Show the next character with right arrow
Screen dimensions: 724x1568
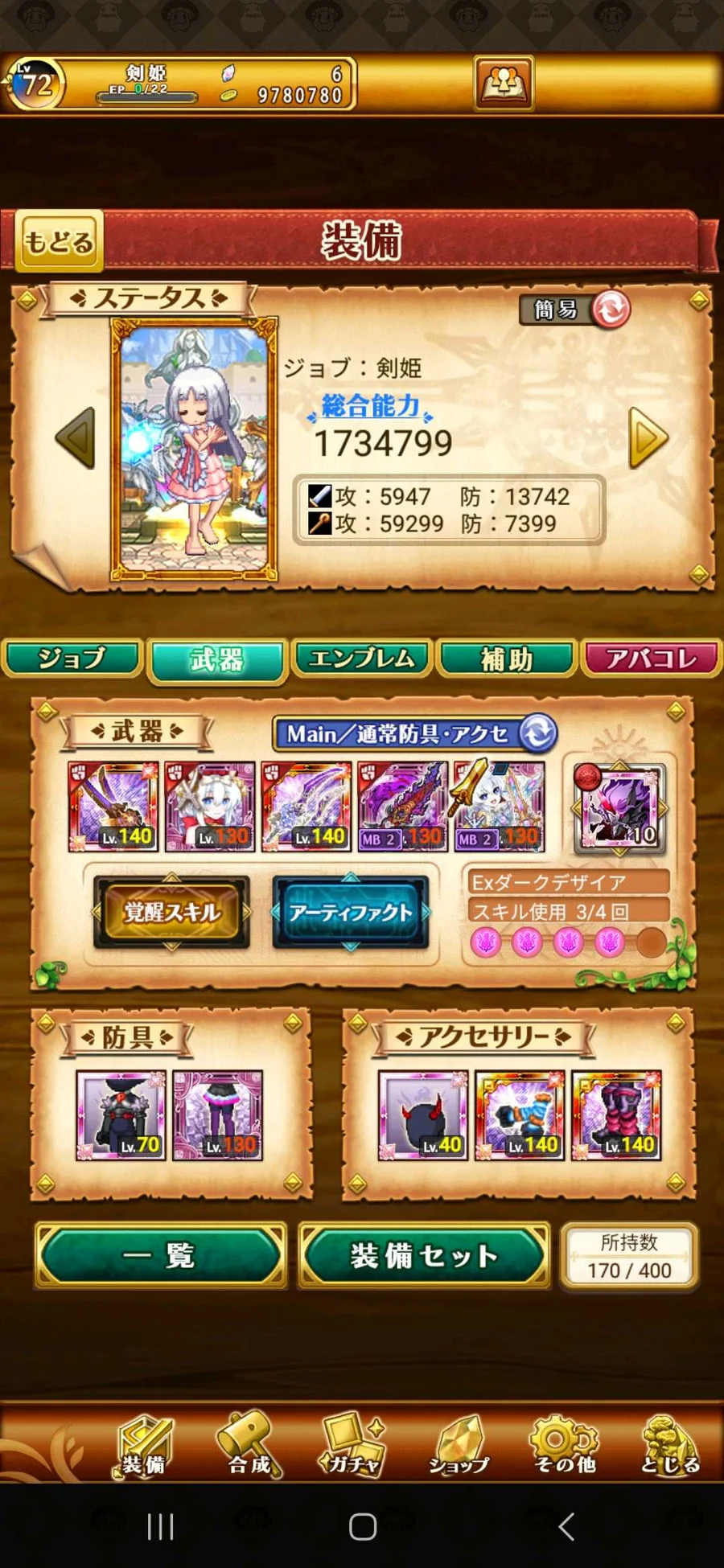[648, 438]
